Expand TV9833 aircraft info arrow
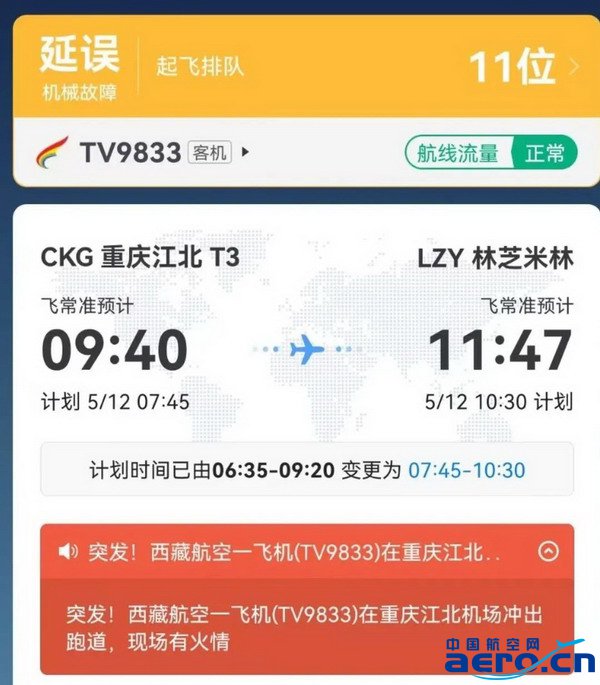Viewport: 600px width, 685px height. pyautogui.click(x=245, y=153)
